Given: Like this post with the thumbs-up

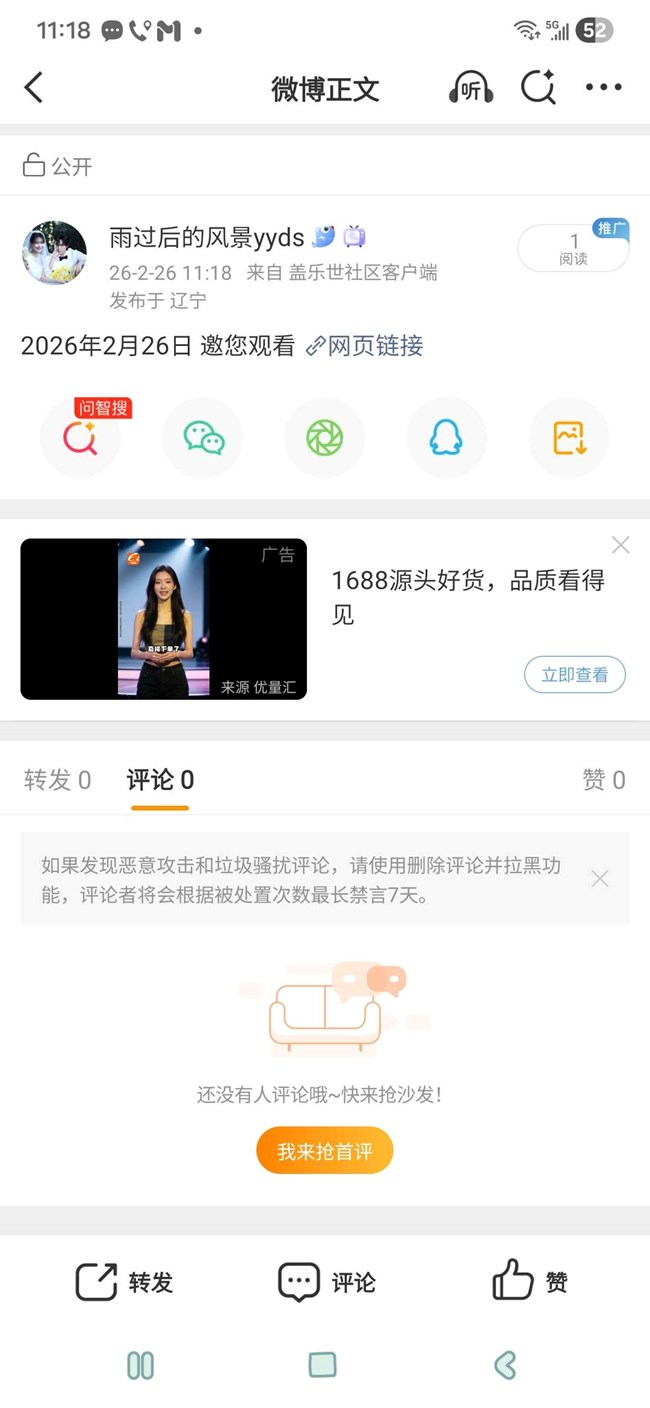Looking at the screenshot, I should (530, 1282).
